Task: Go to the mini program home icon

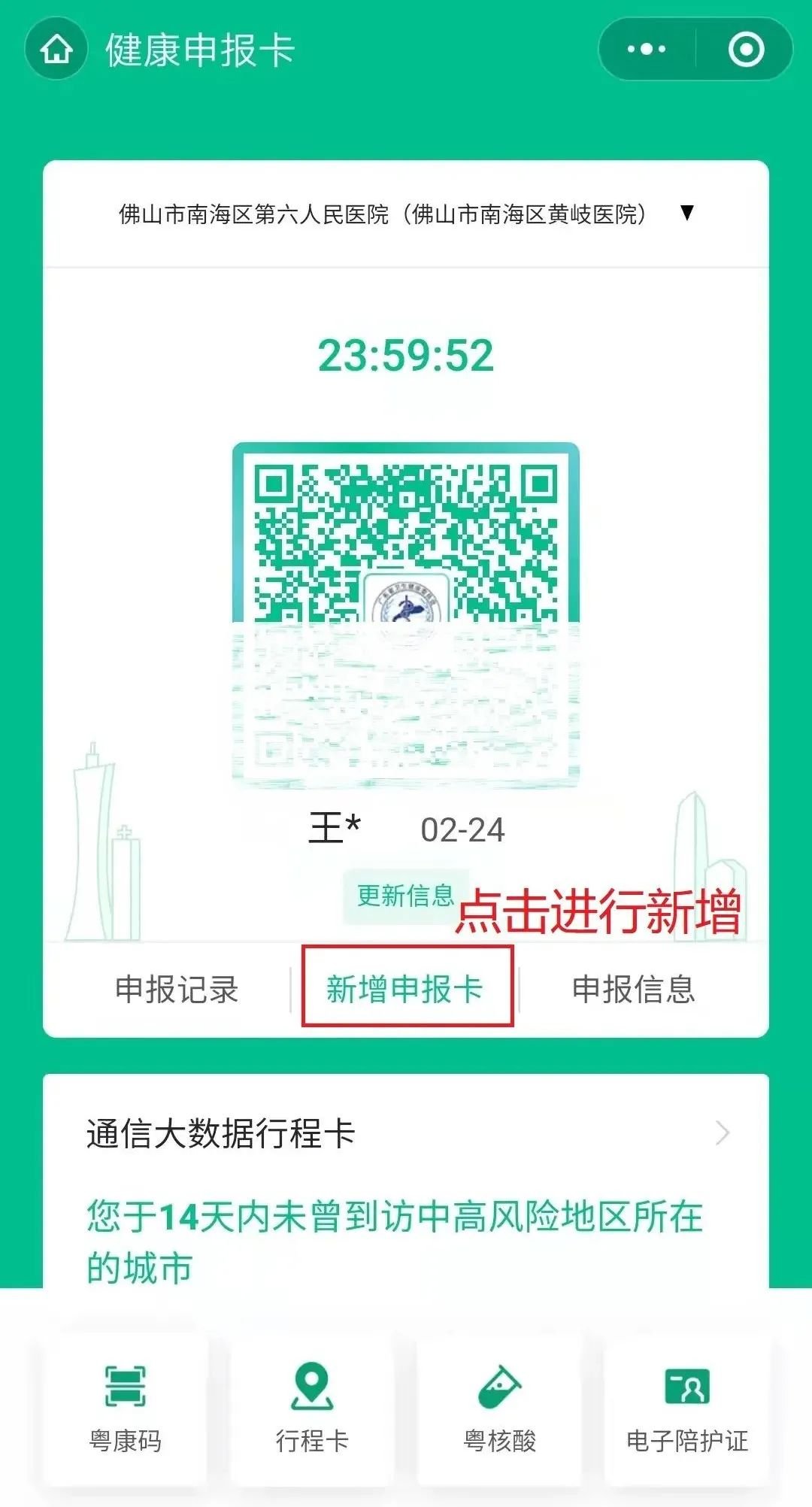Action: coord(56,50)
